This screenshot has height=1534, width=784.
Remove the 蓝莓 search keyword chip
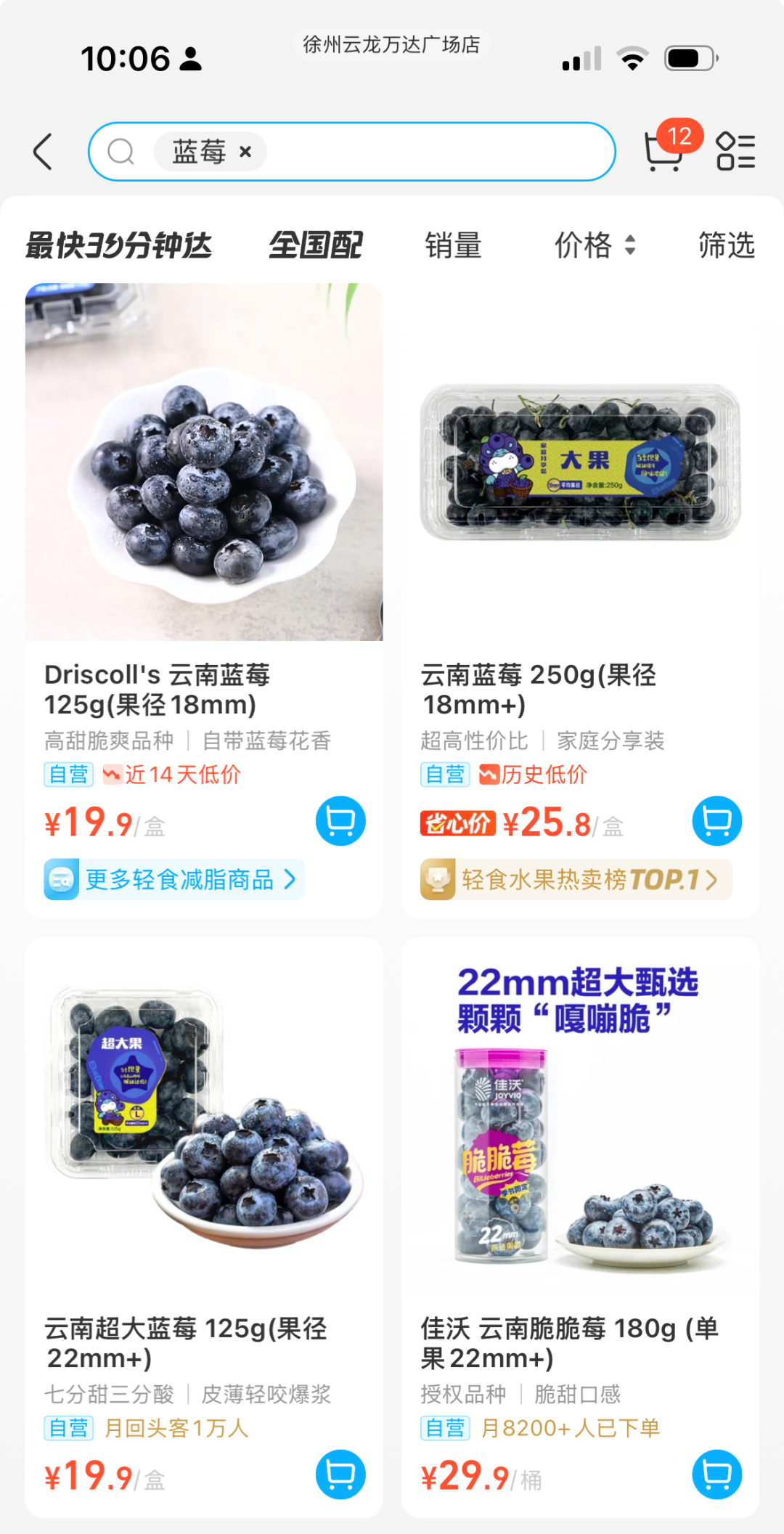pos(245,152)
